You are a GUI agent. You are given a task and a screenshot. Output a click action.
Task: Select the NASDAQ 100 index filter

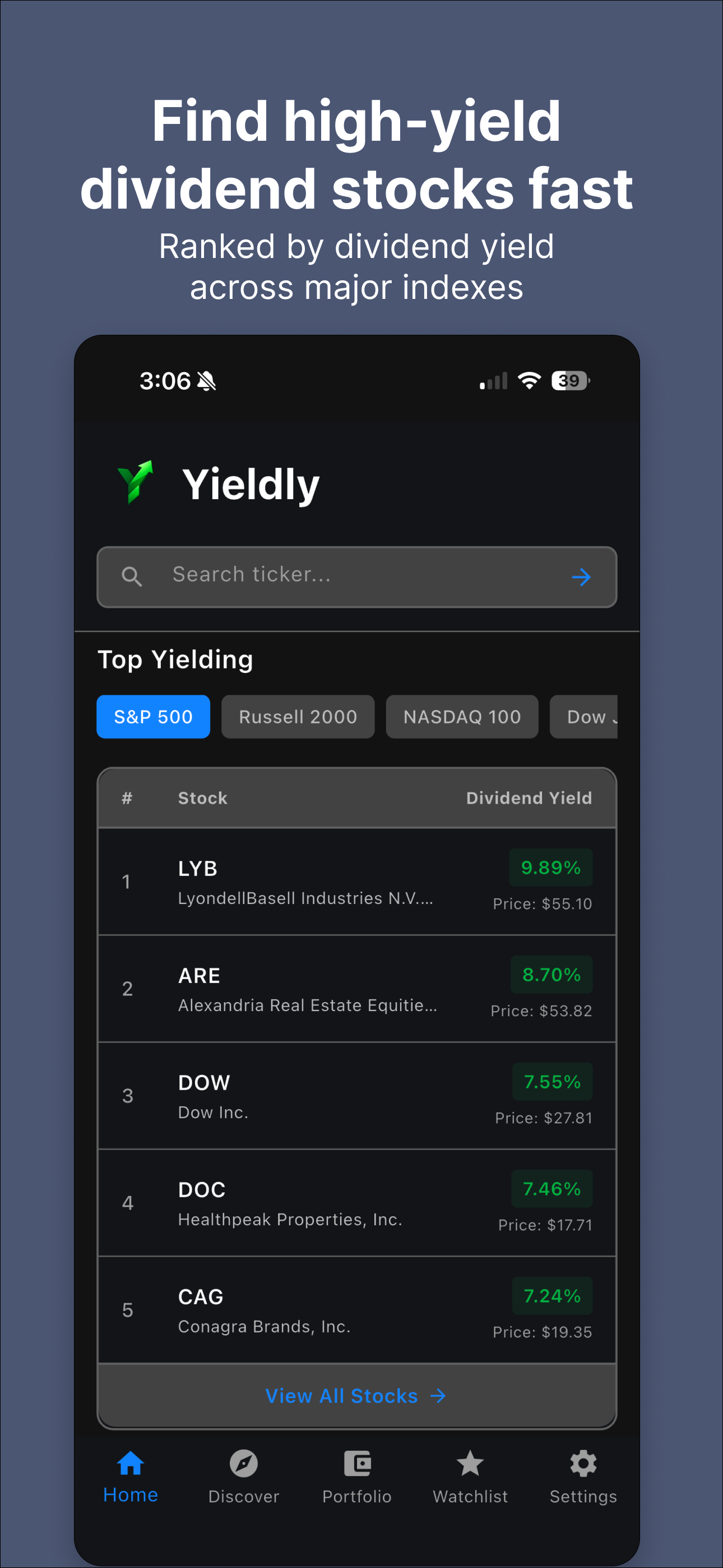point(462,717)
